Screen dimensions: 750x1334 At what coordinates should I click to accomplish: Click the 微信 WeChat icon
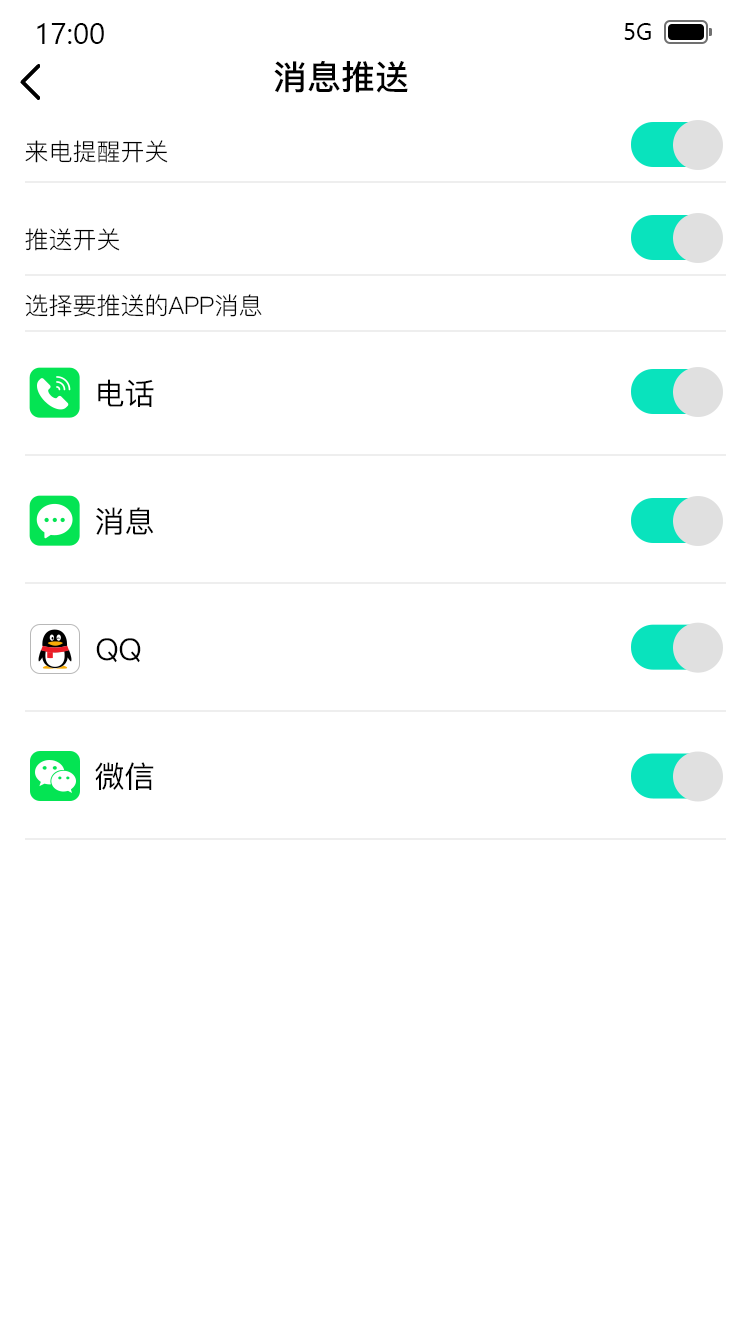pos(54,776)
